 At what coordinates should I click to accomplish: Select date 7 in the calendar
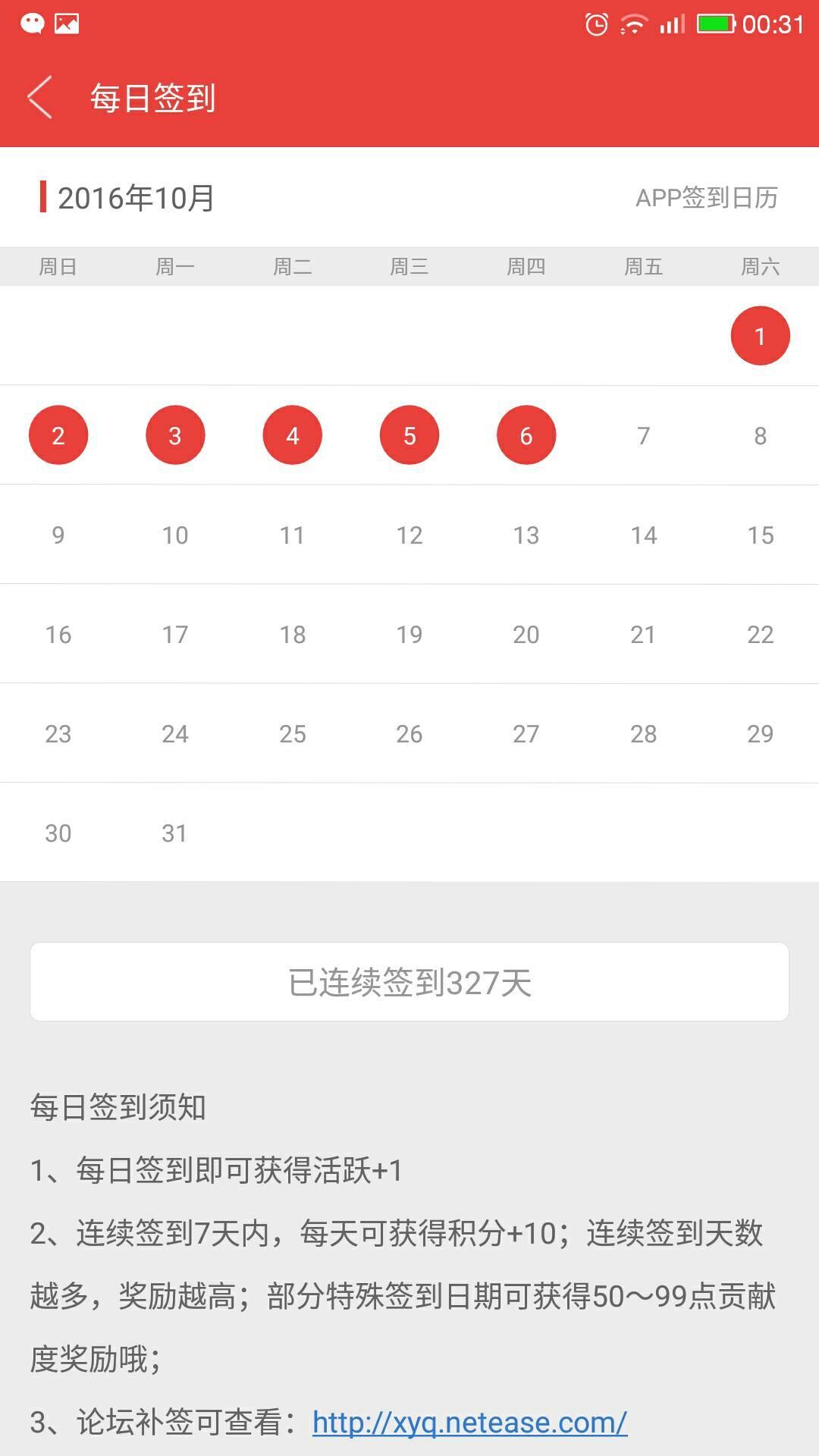(643, 435)
